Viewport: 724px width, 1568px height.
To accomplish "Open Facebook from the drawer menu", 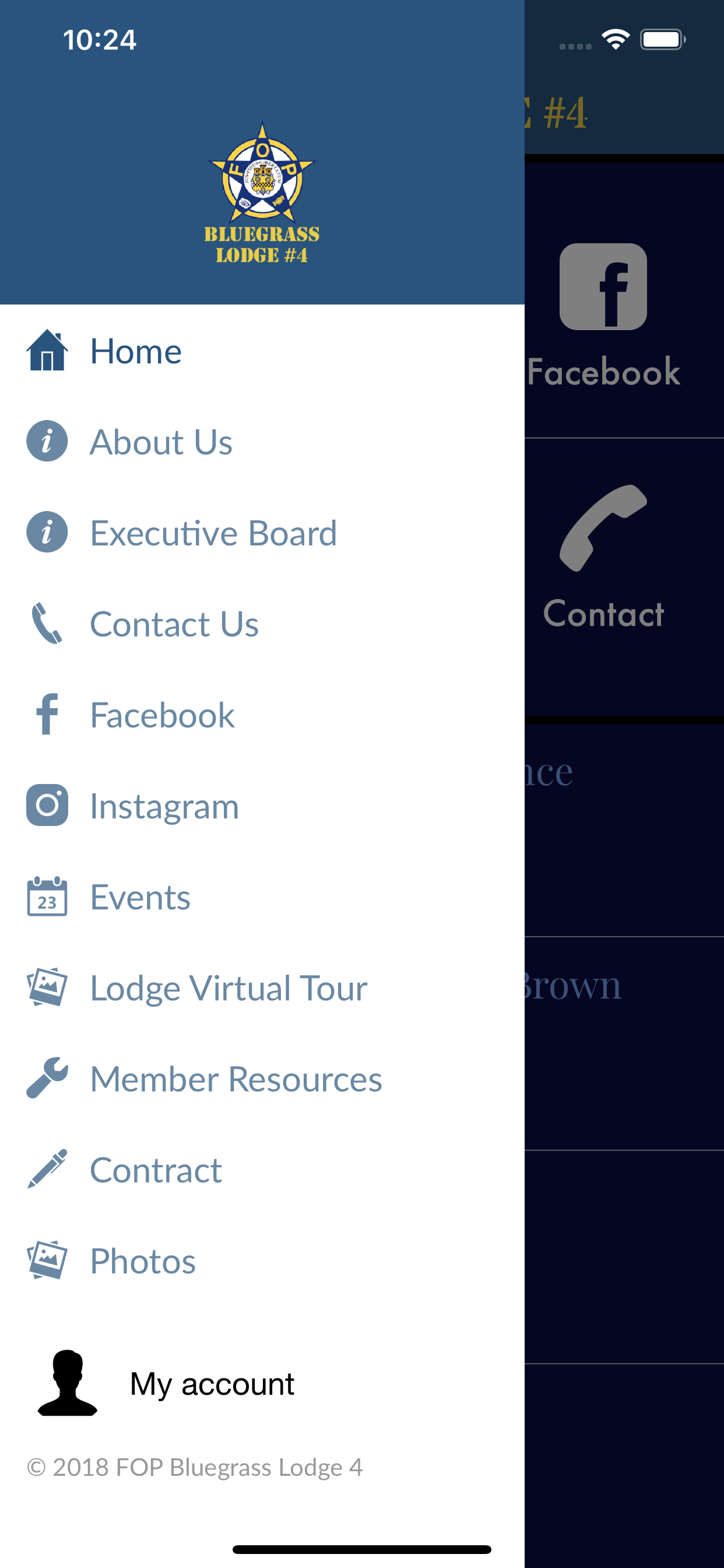I will point(262,715).
